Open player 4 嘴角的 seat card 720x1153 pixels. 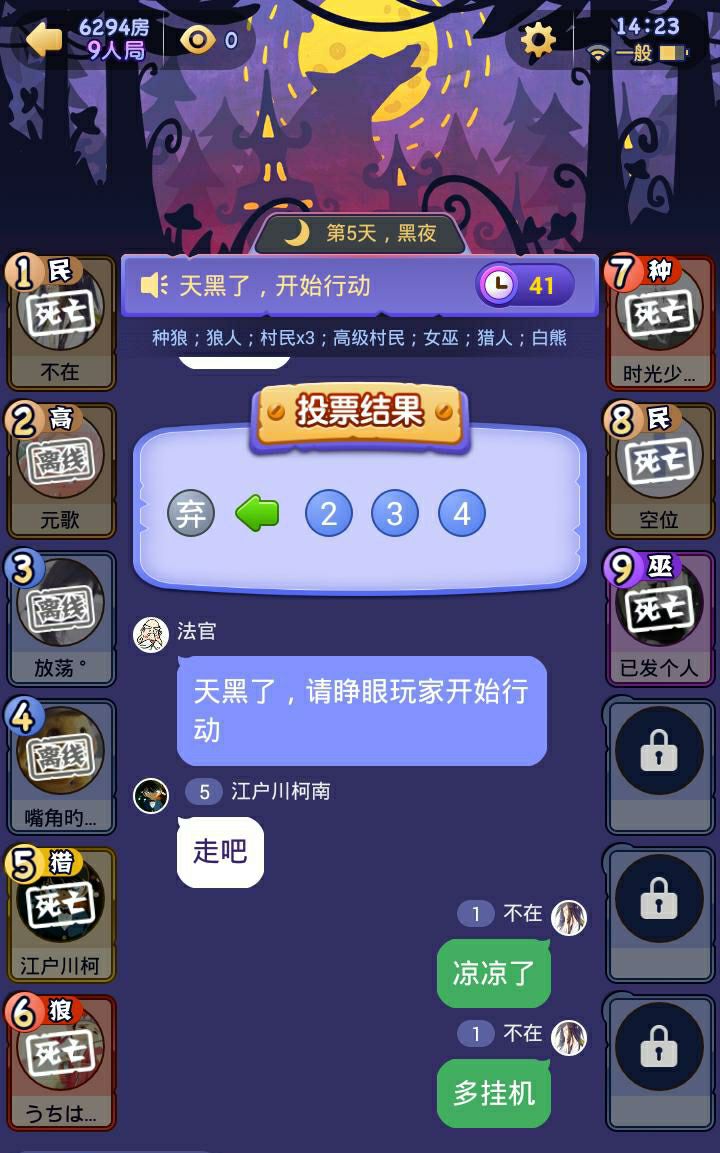[x=61, y=765]
